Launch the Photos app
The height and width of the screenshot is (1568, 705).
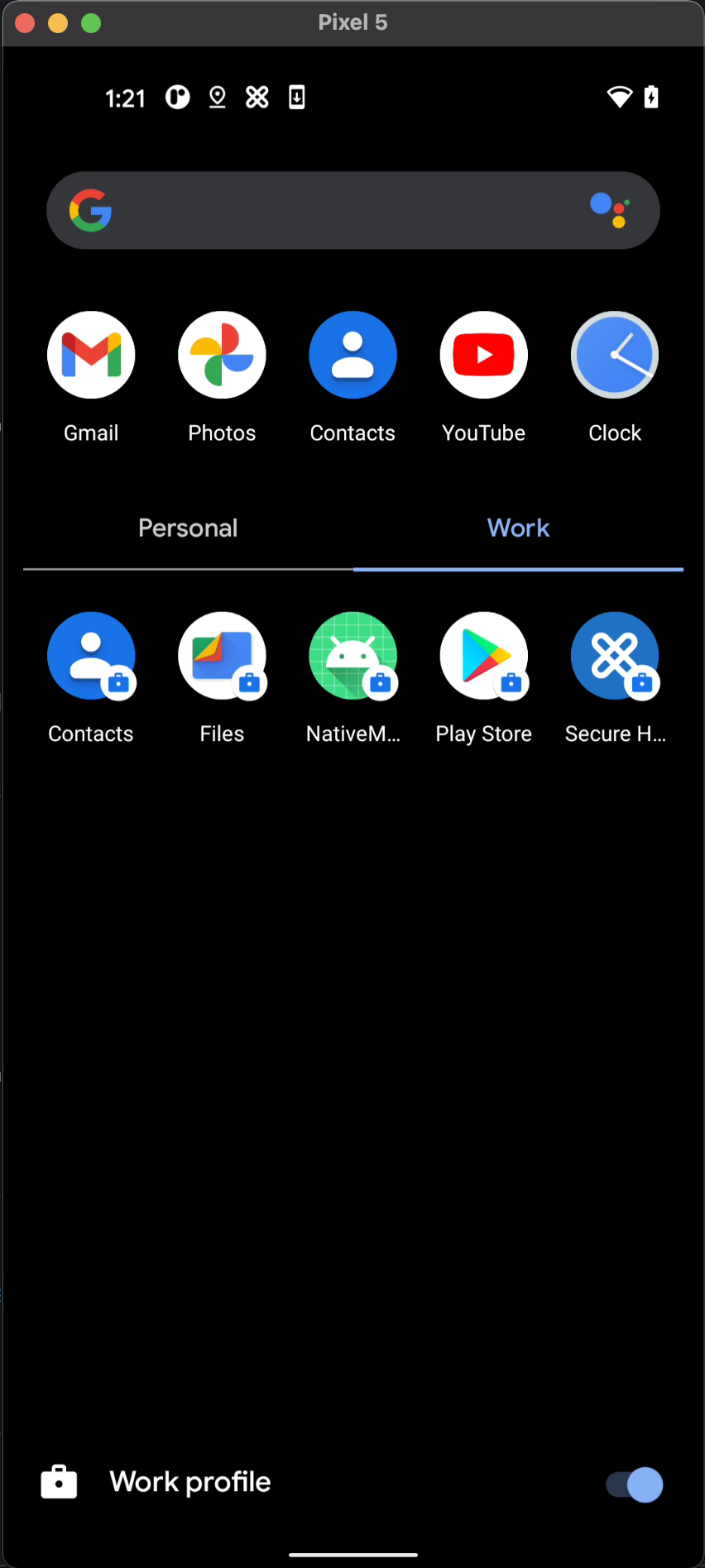point(222,356)
